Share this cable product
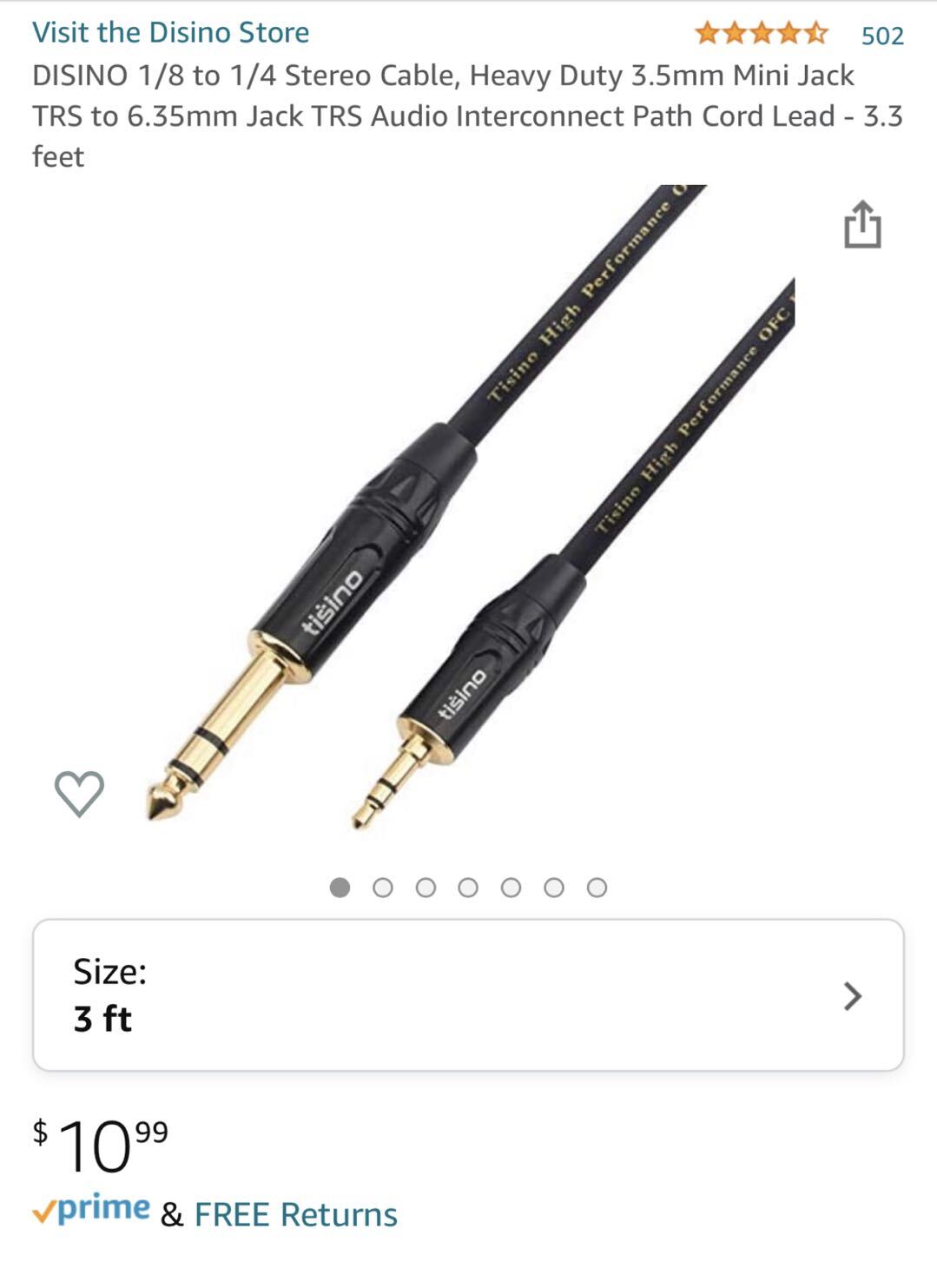 [862, 225]
